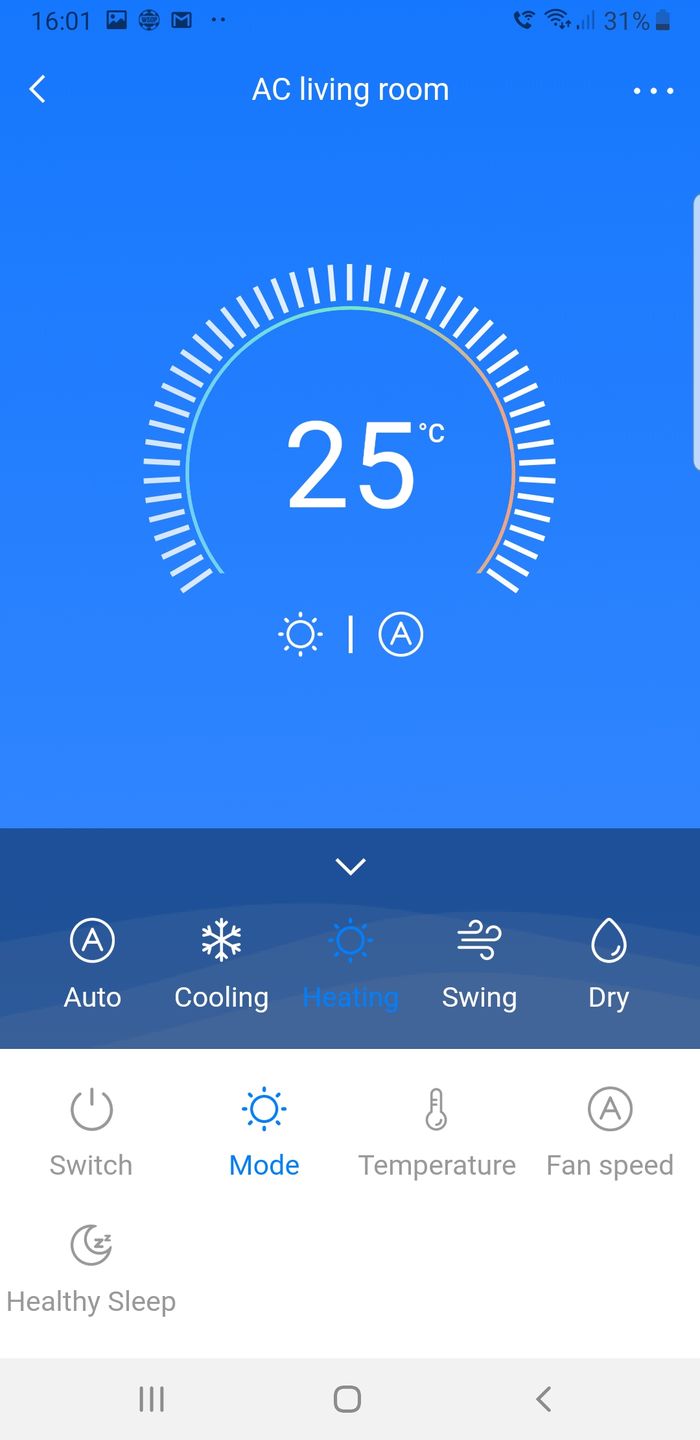Open the Fan speed option
Screen dimensions: 700x1440
click(609, 1131)
